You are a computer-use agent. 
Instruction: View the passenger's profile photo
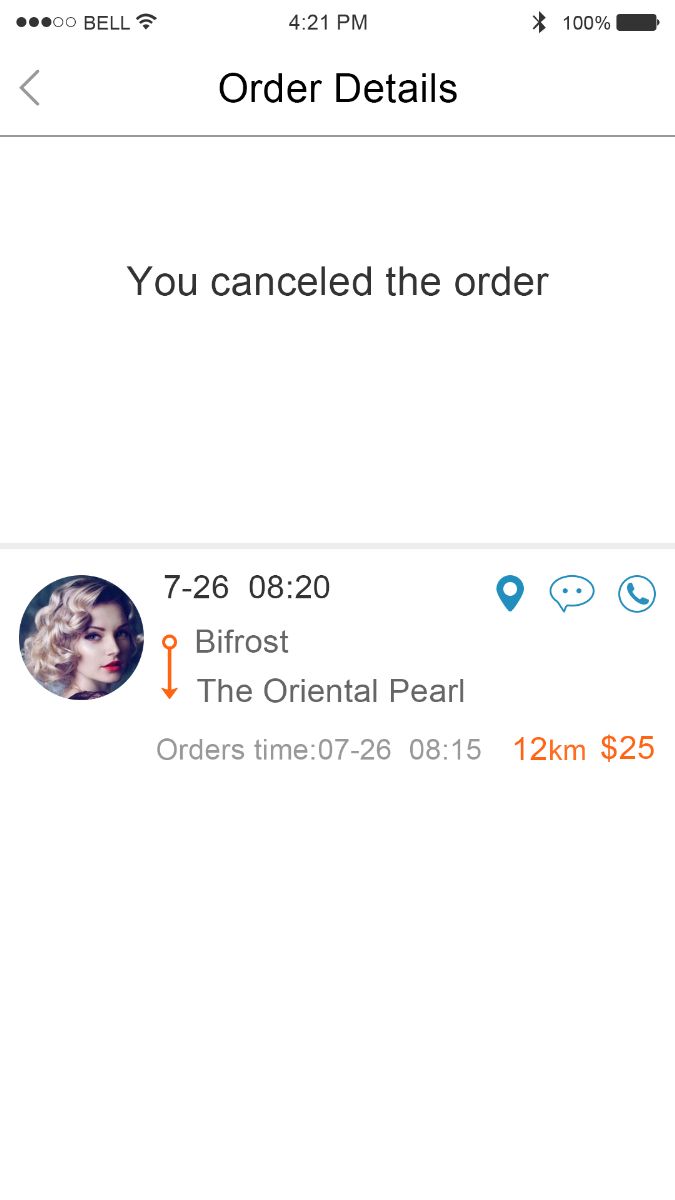pyautogui.click(x=81, y=637)
